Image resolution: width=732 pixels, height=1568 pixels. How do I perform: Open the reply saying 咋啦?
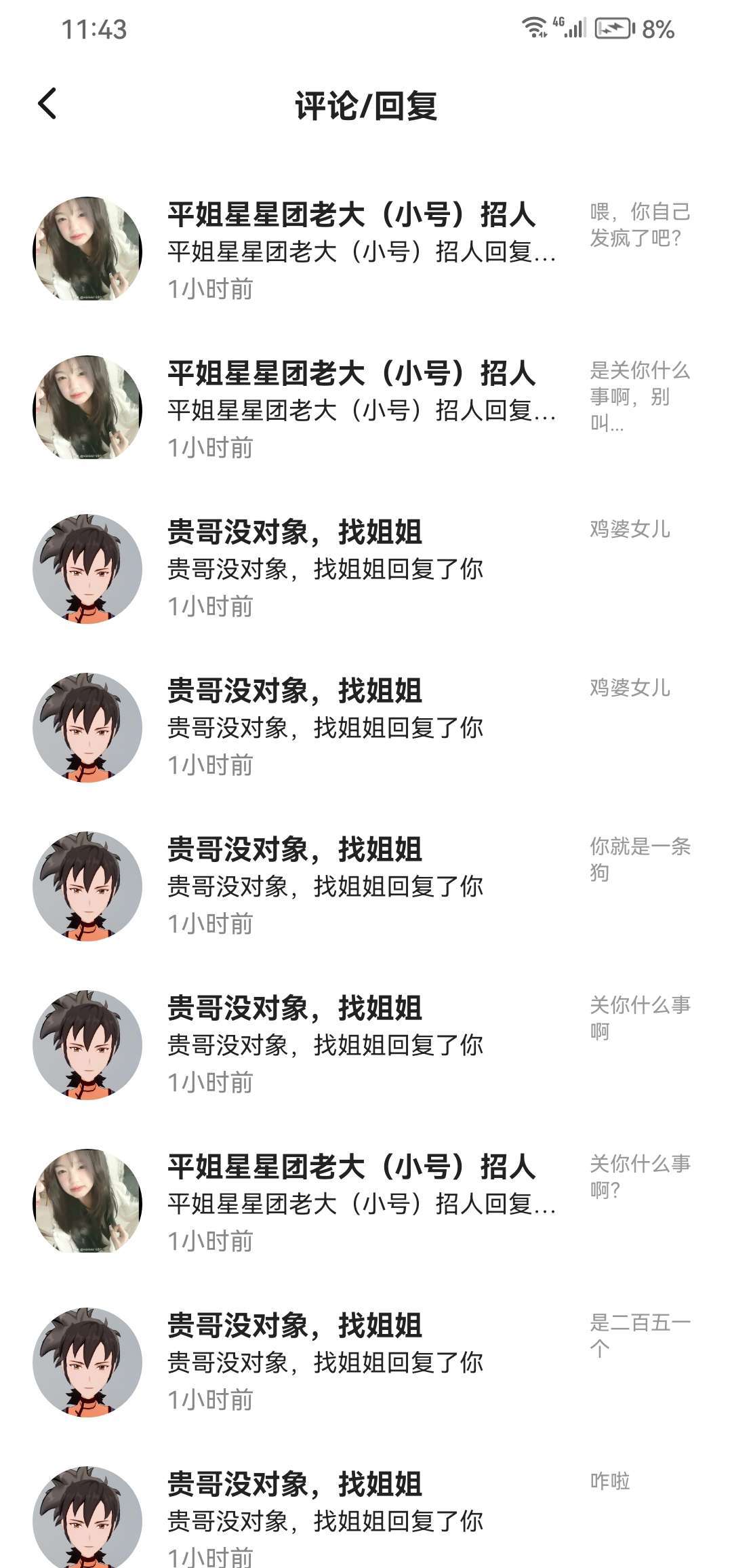610,1482
